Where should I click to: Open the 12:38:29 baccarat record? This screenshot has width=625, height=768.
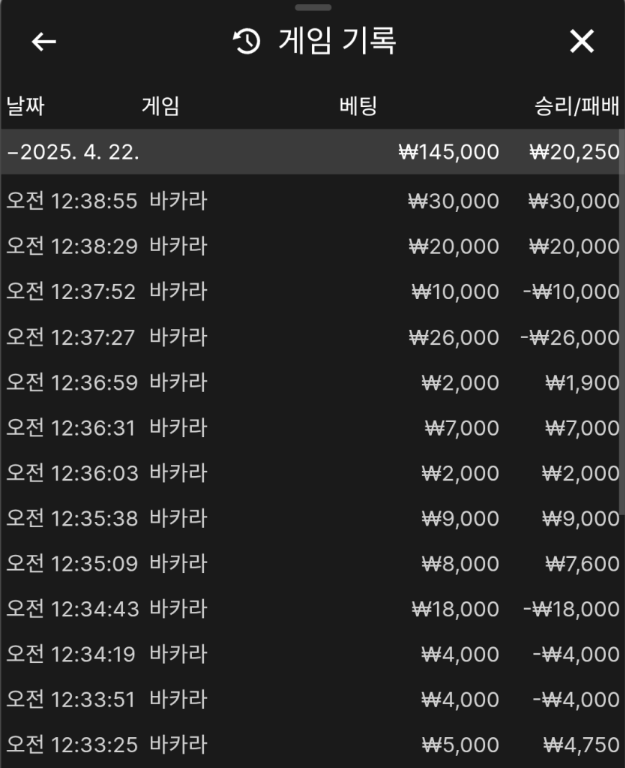pos(312,246)
